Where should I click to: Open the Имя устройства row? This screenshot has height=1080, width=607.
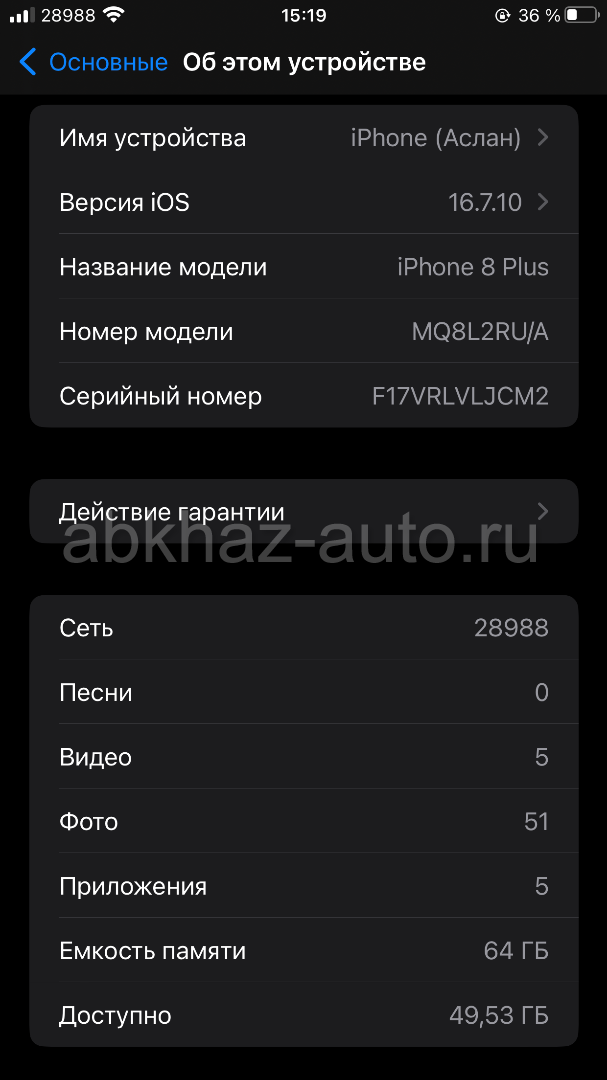304,138
